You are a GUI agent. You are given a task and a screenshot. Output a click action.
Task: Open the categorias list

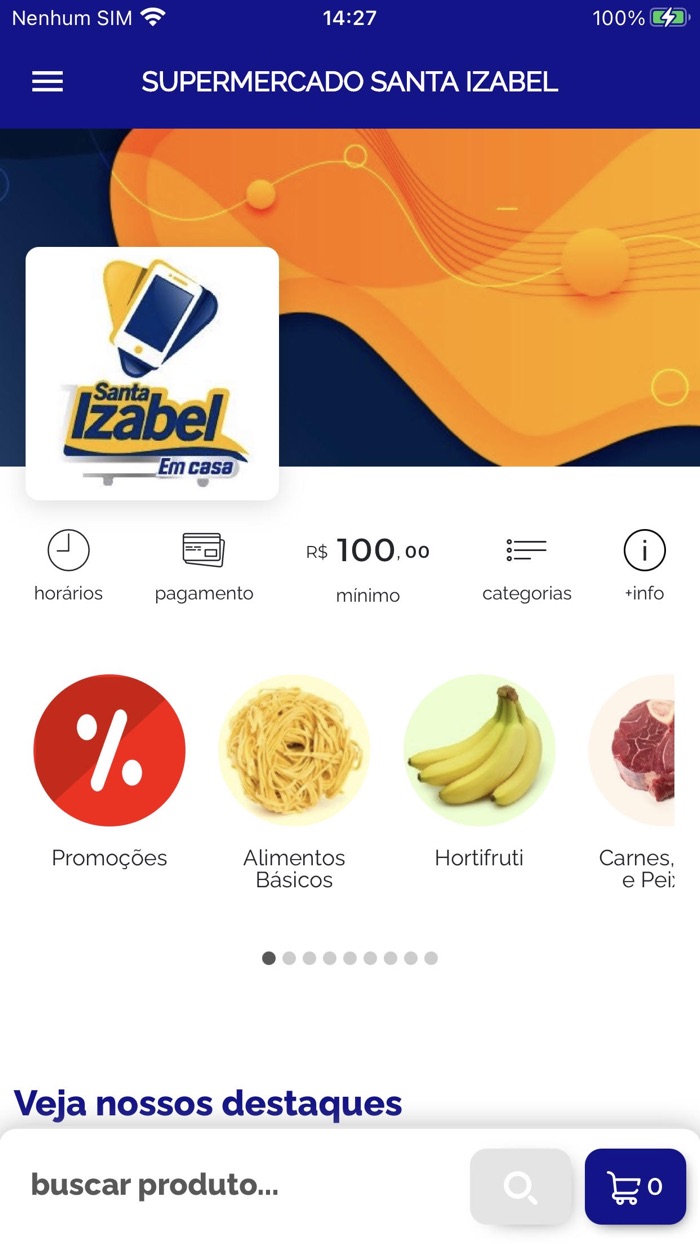527,566
